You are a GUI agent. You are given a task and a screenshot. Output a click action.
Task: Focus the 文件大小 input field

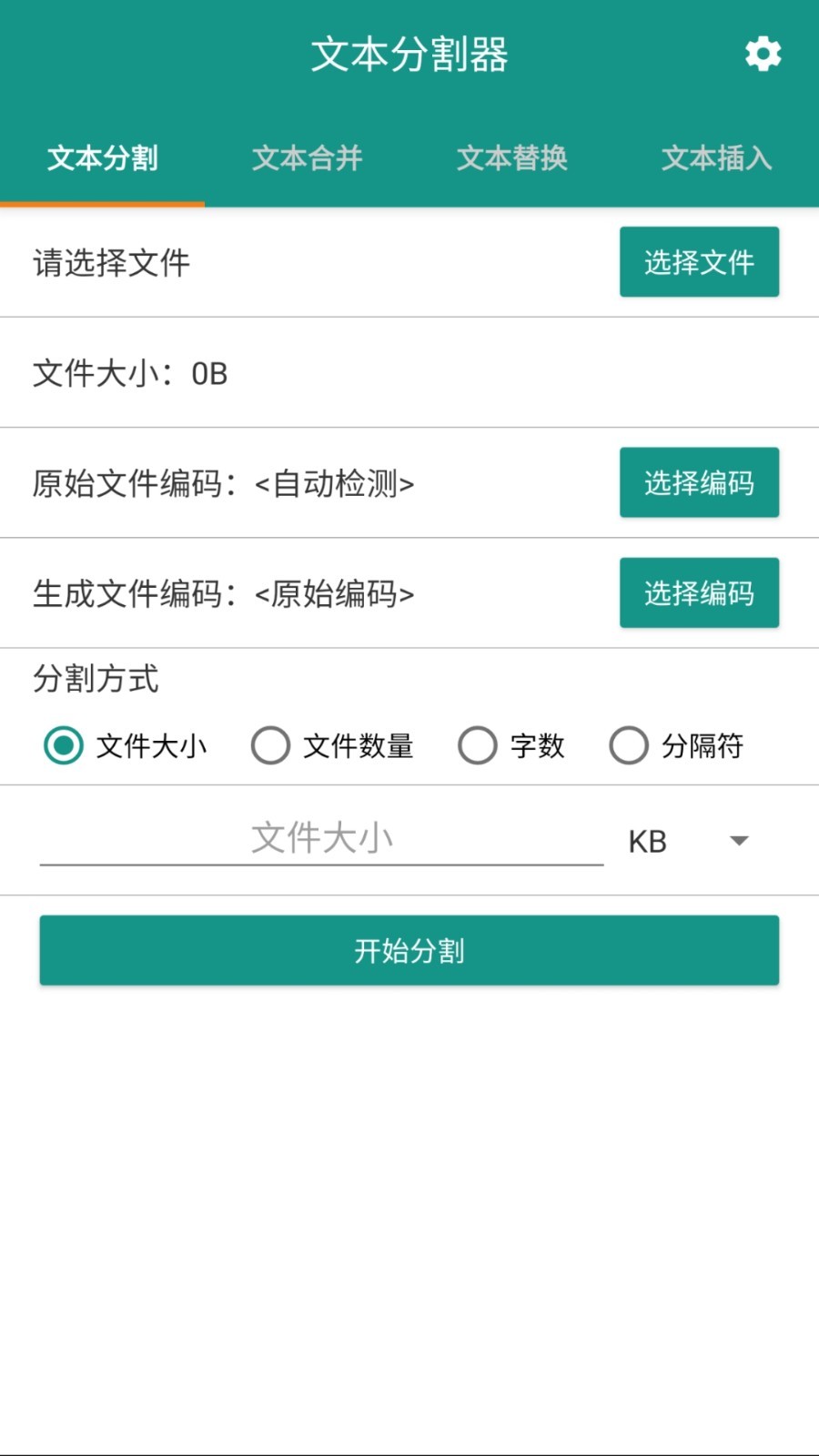[x=321, y=838]
